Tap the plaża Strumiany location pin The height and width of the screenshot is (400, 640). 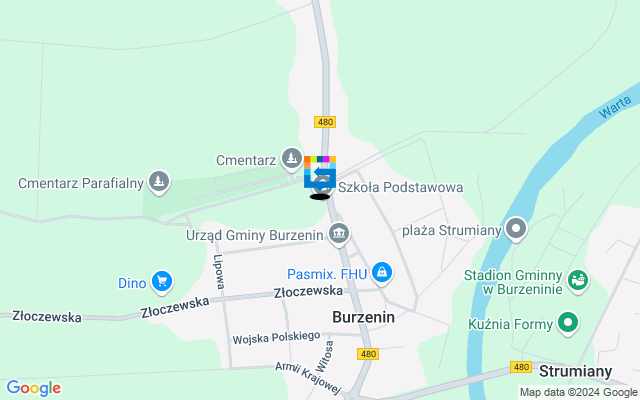(516, 230)
